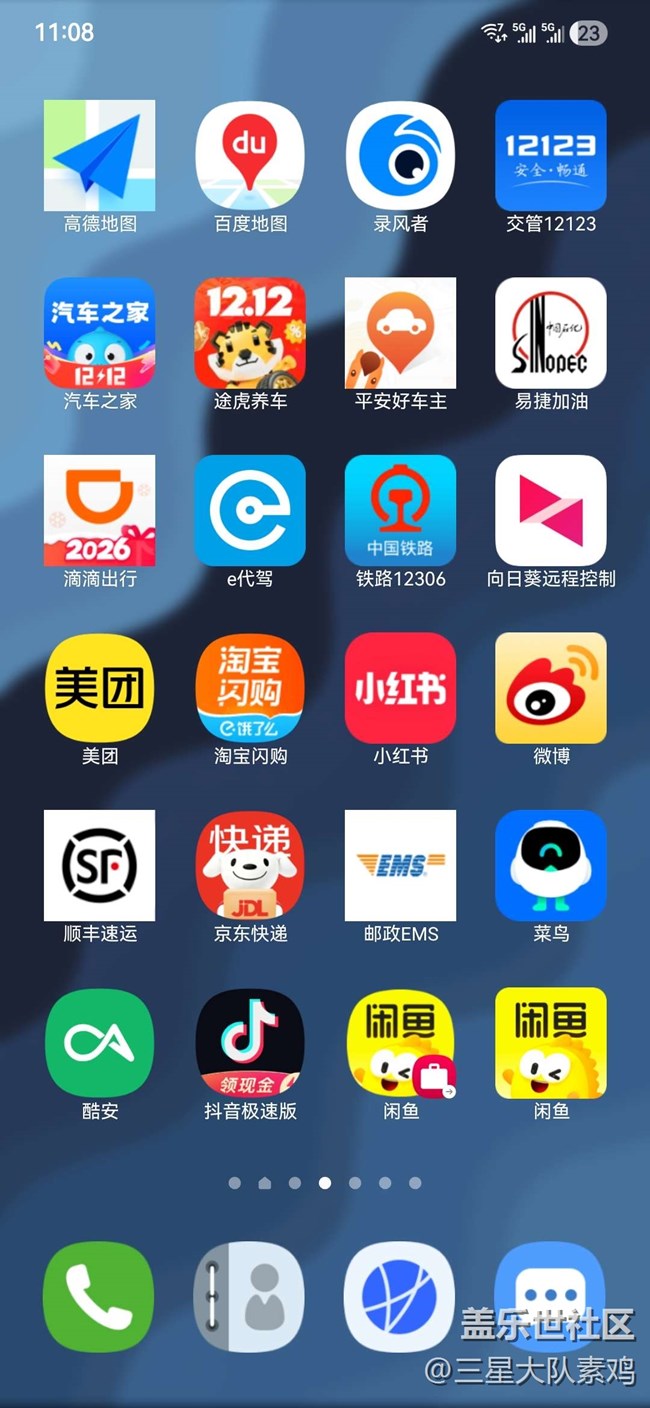This screenshot has height=1408, width=650.
Task: Launch 汽车之家
Action: pyautogui.click(x=99, y=333)
